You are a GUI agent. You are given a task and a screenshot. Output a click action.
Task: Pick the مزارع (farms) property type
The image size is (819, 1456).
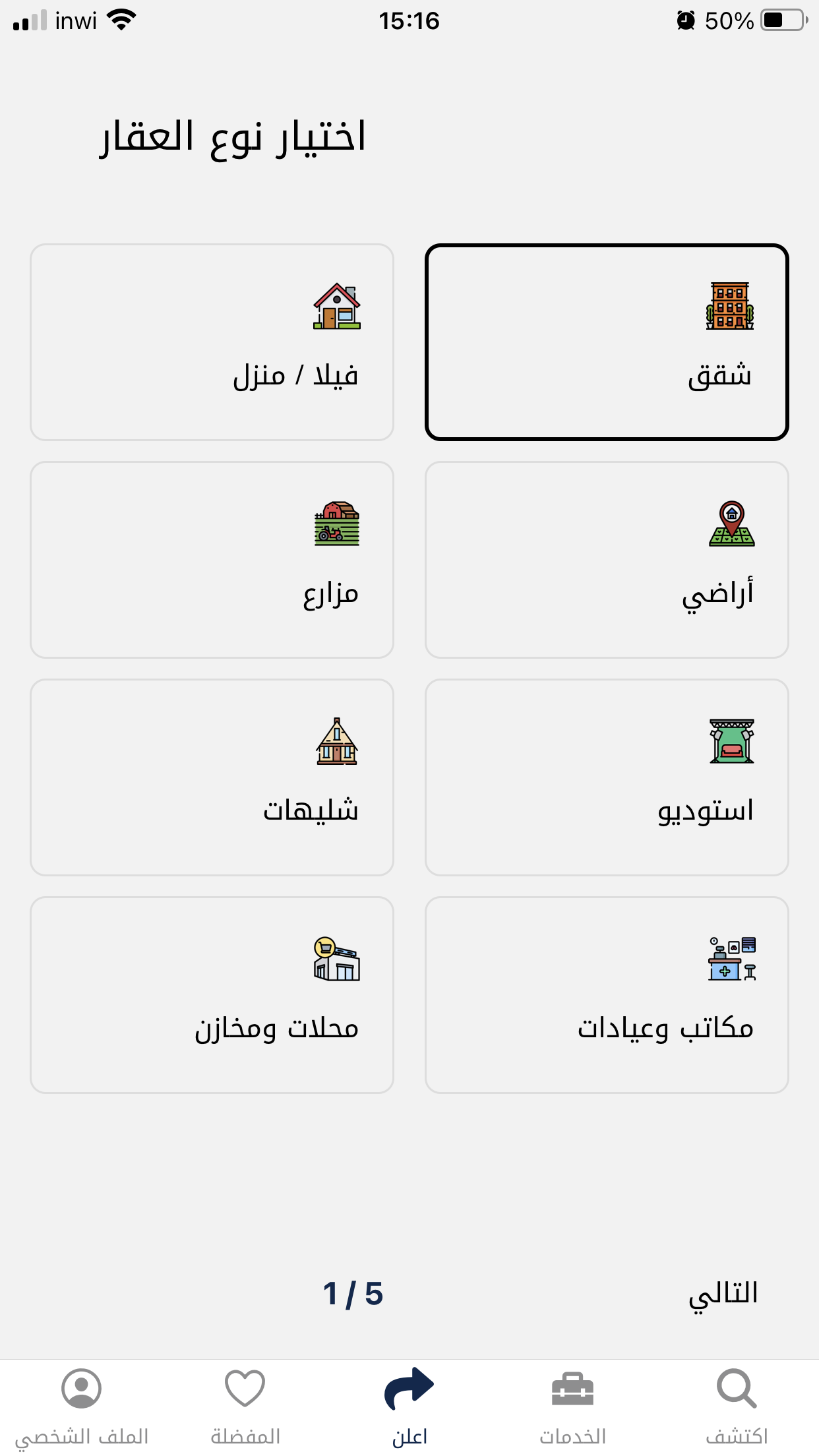pos(212,560)
